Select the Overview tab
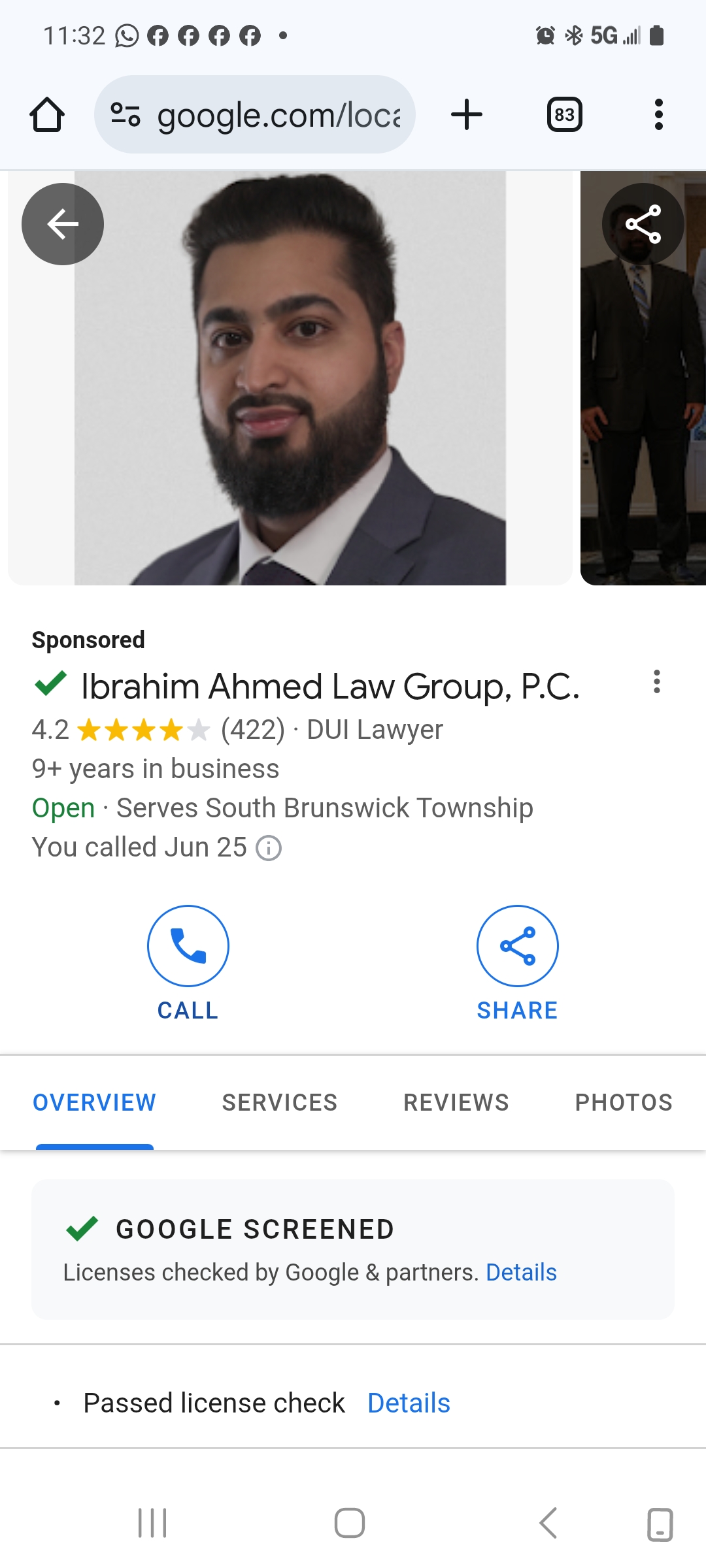 pos(95,1102)
